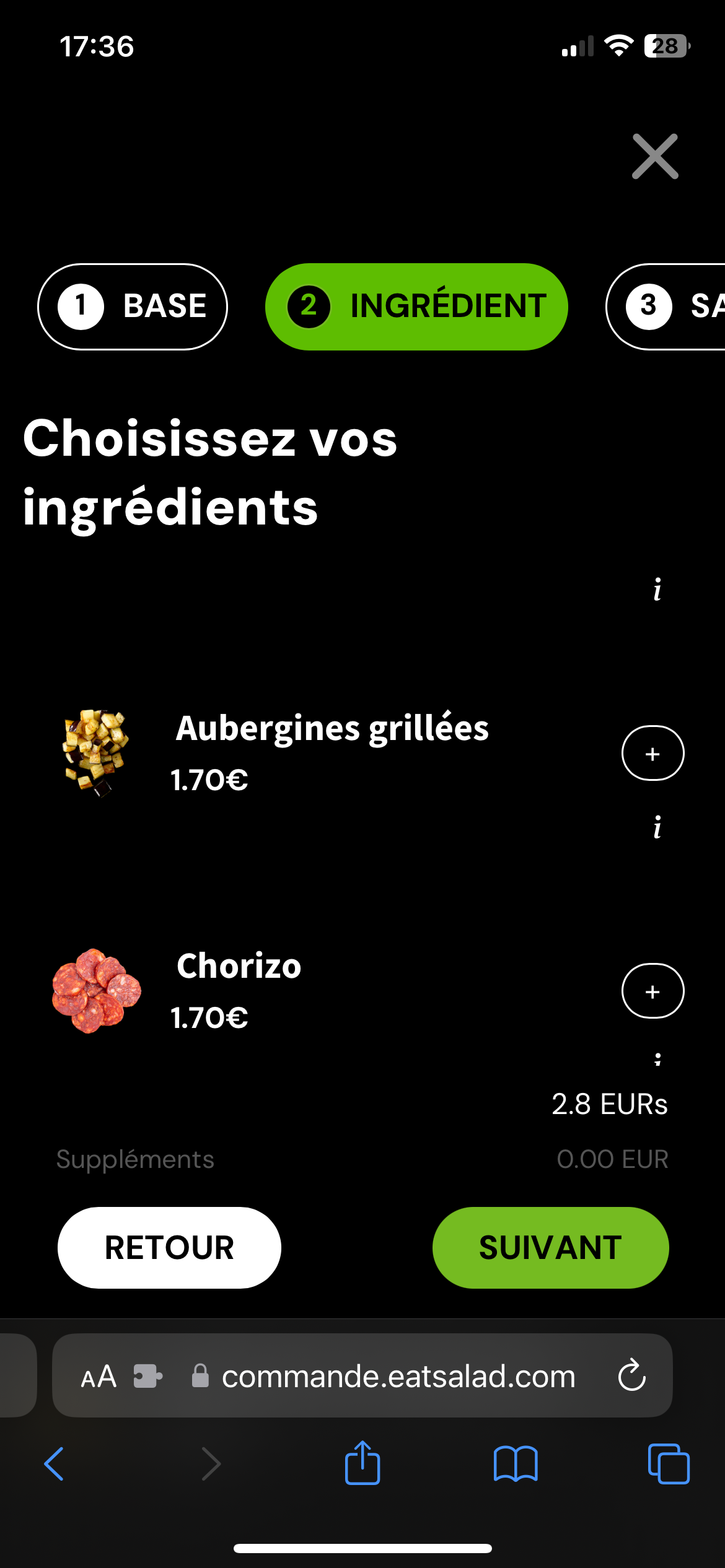Add Aubergines grillées to the salad
The width and height of the screenshot is (725, 1568).
[x=652, y=753]
